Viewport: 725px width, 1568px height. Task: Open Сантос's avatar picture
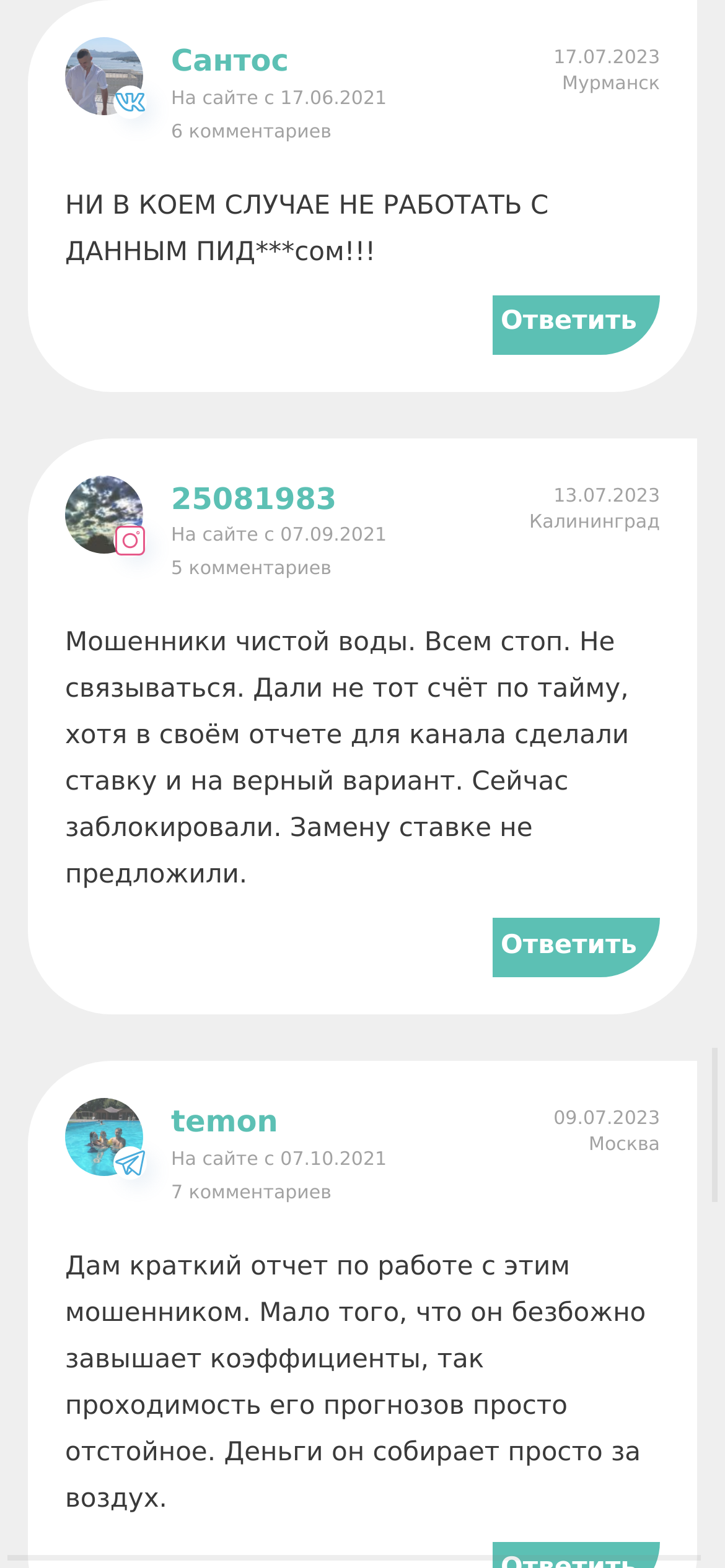point(104,76)
